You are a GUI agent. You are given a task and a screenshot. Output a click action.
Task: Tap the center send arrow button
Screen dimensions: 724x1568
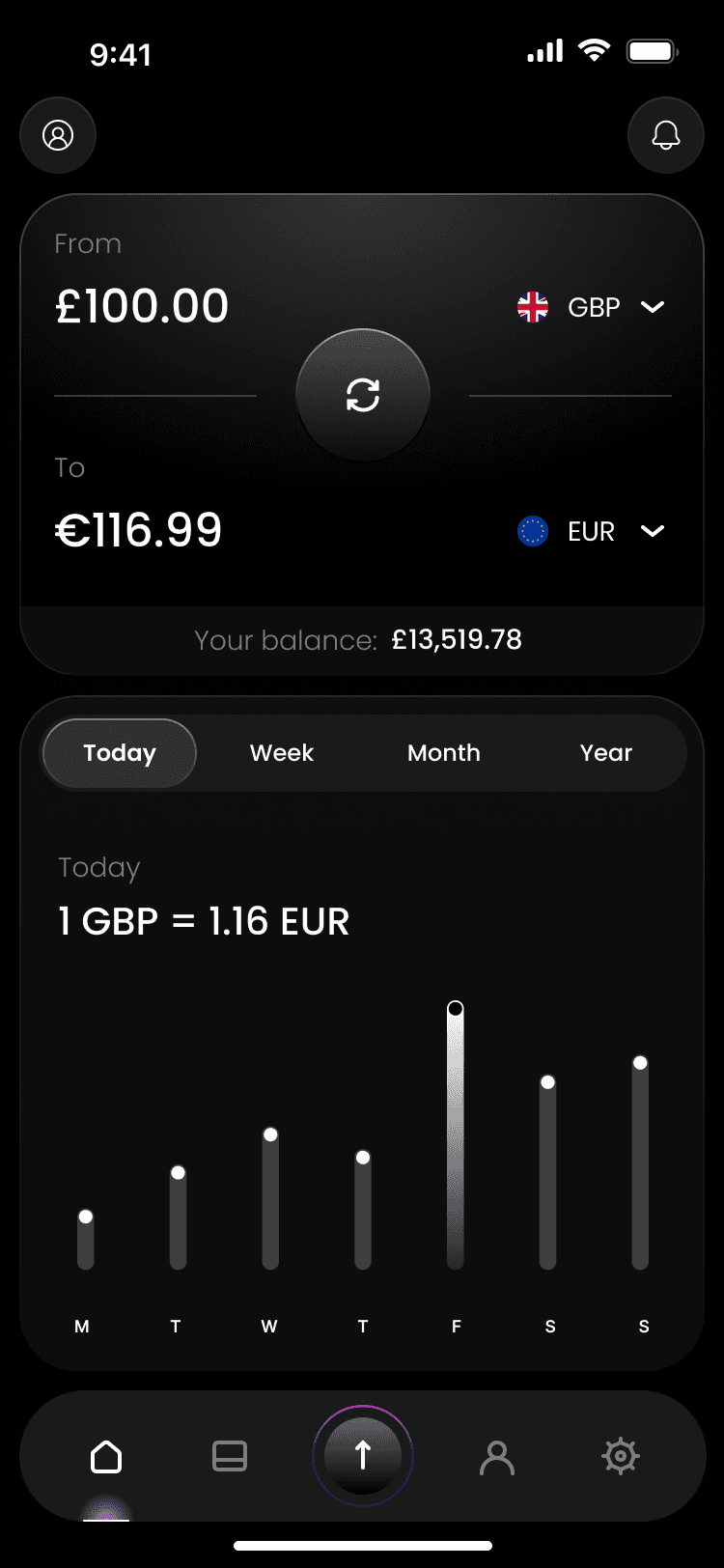pos(363,1456)
